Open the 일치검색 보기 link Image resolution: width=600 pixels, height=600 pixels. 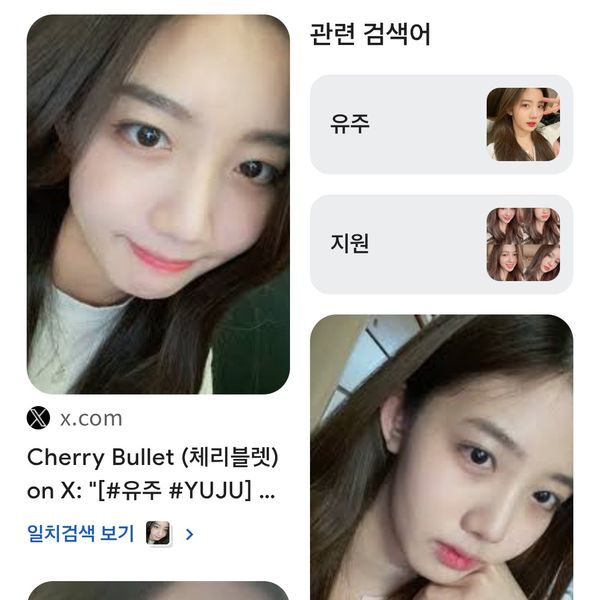(x=81, y=534)
